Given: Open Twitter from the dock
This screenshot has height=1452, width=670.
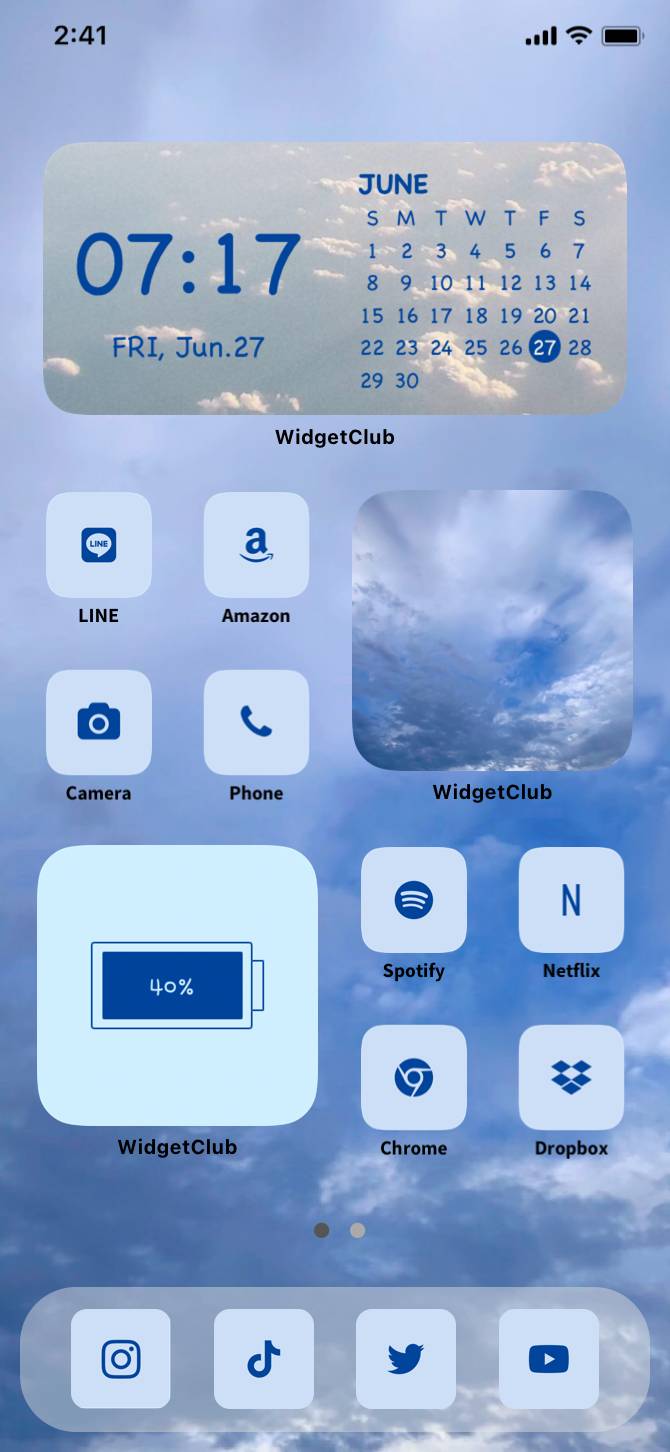Looking at the screenshot, I should (x=406, y=1359).
